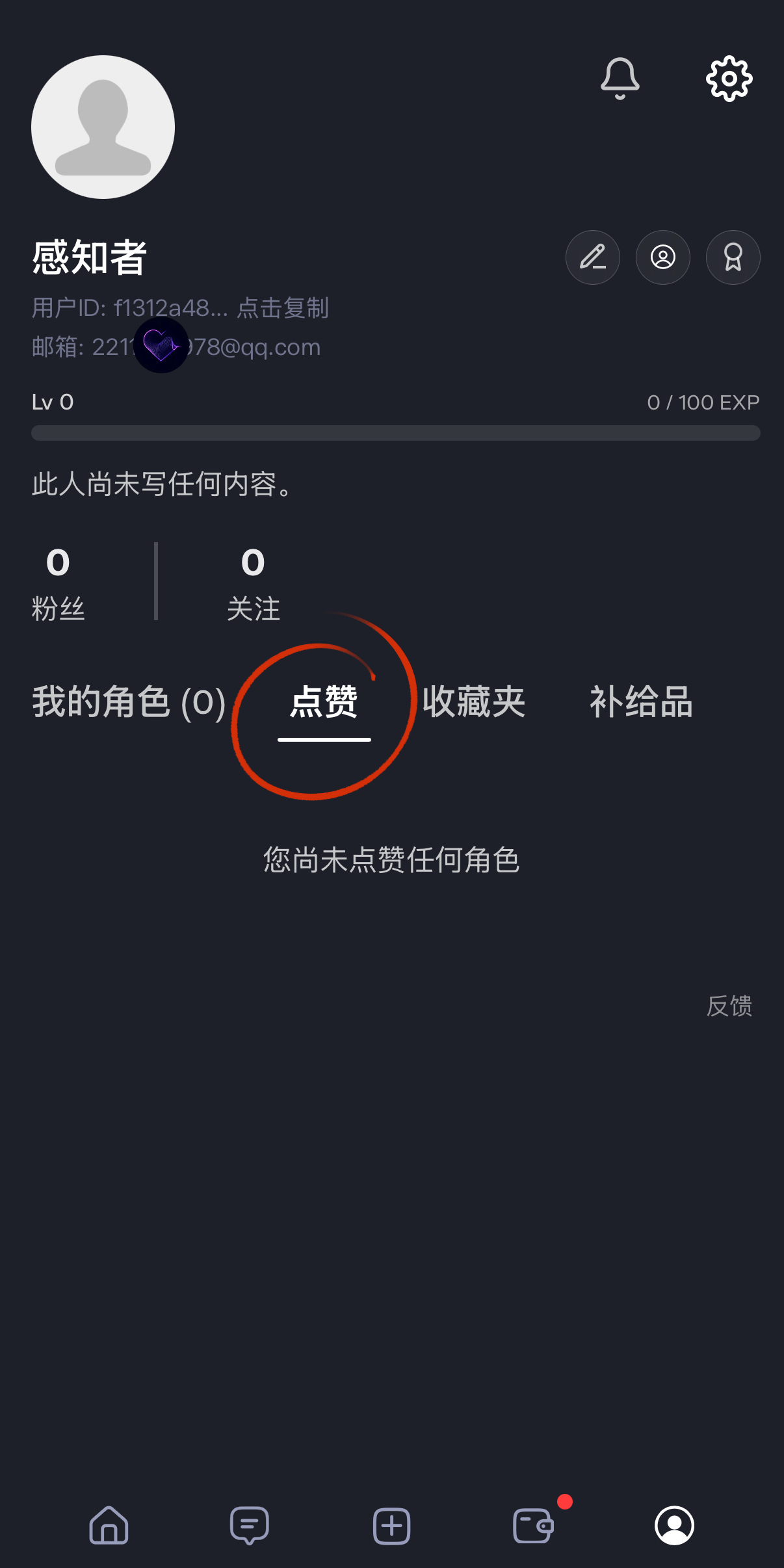
Task: Open the notifications bell
Action: pyautogui.click(x=620, y=79)
